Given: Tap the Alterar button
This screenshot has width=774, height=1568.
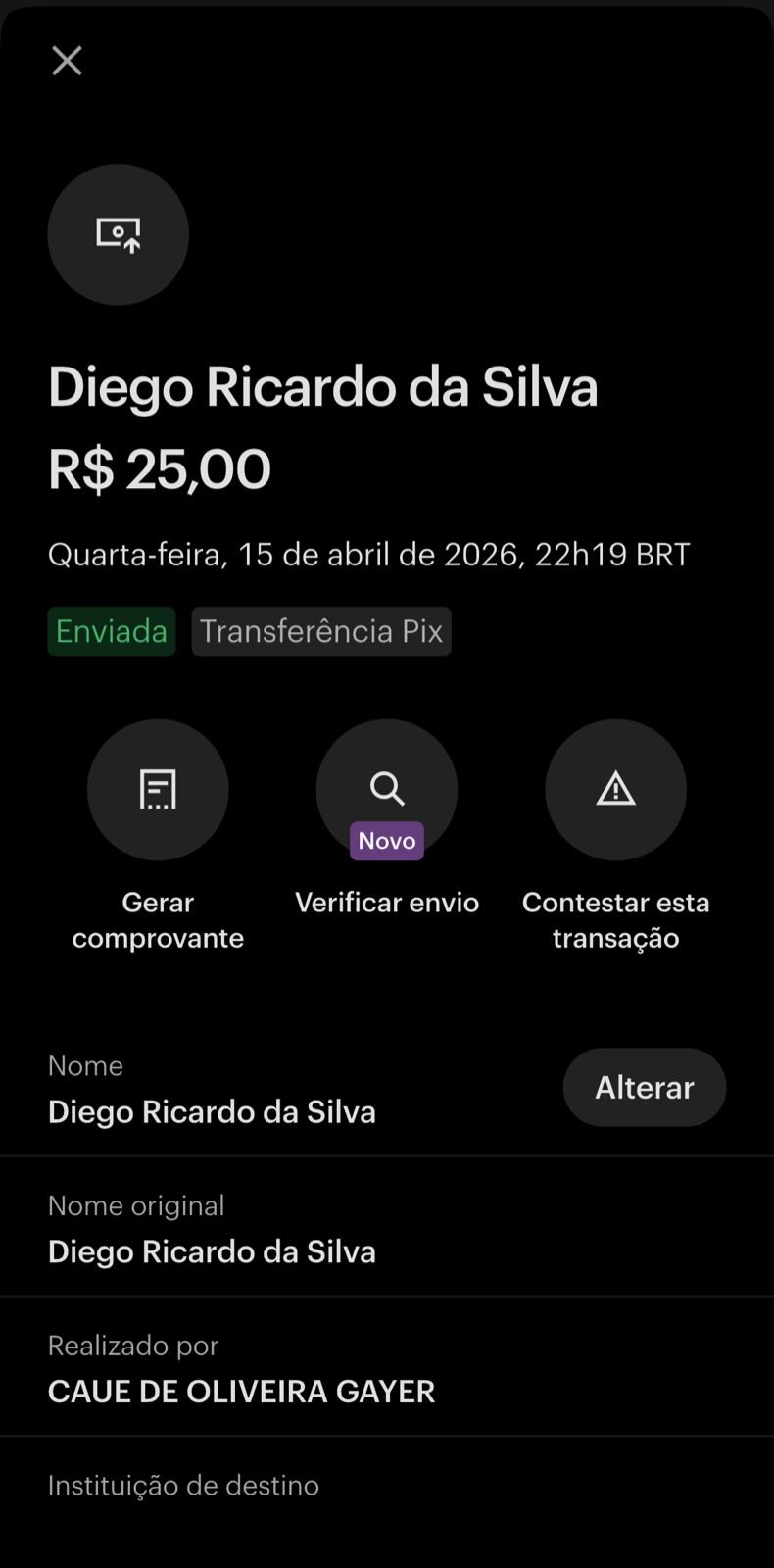Looking at the screenshot, I should tap(644, 1087).
